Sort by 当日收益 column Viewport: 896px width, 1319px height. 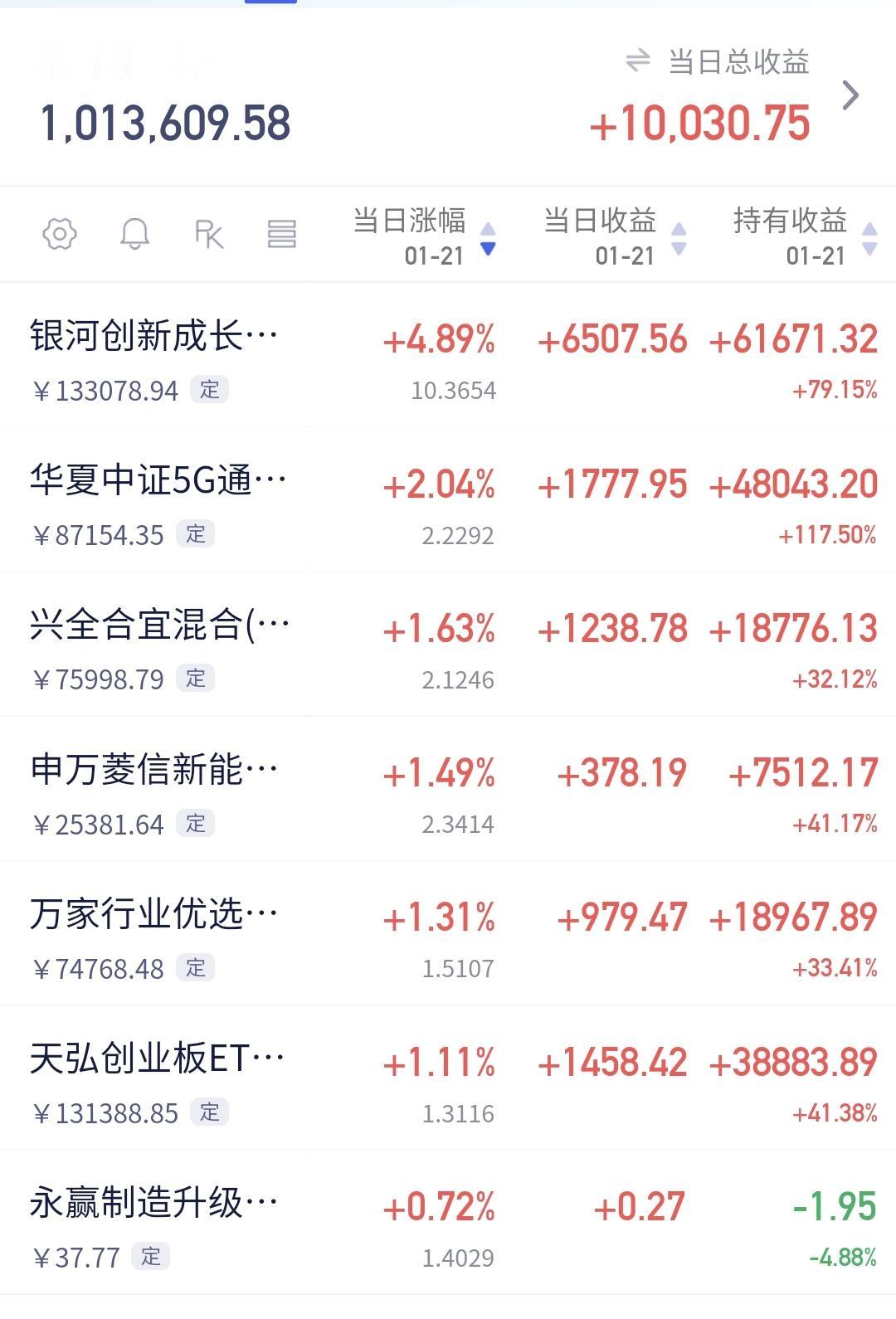tap(615, 236)
